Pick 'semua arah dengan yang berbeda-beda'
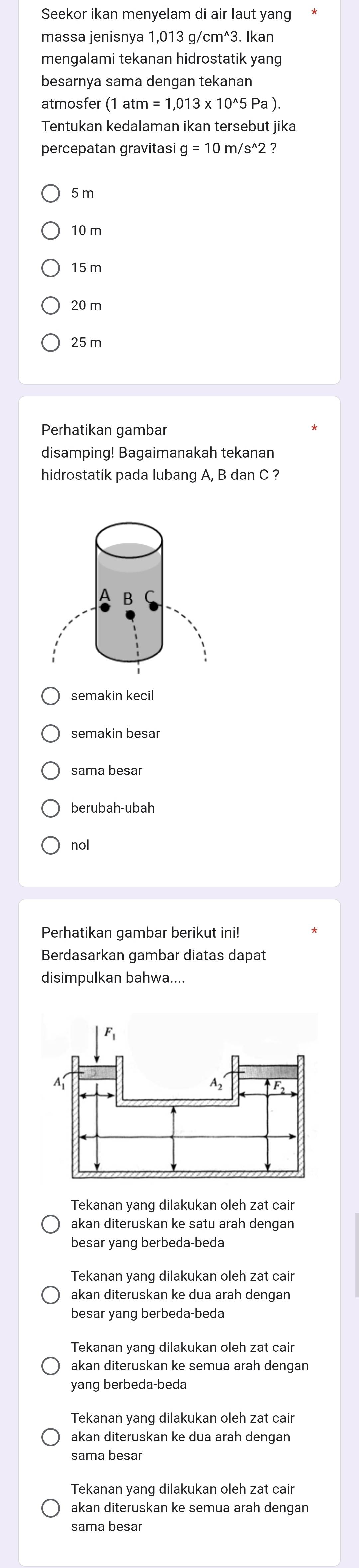This screenshot has height=1568, width=359. (x=51, y=1366)
